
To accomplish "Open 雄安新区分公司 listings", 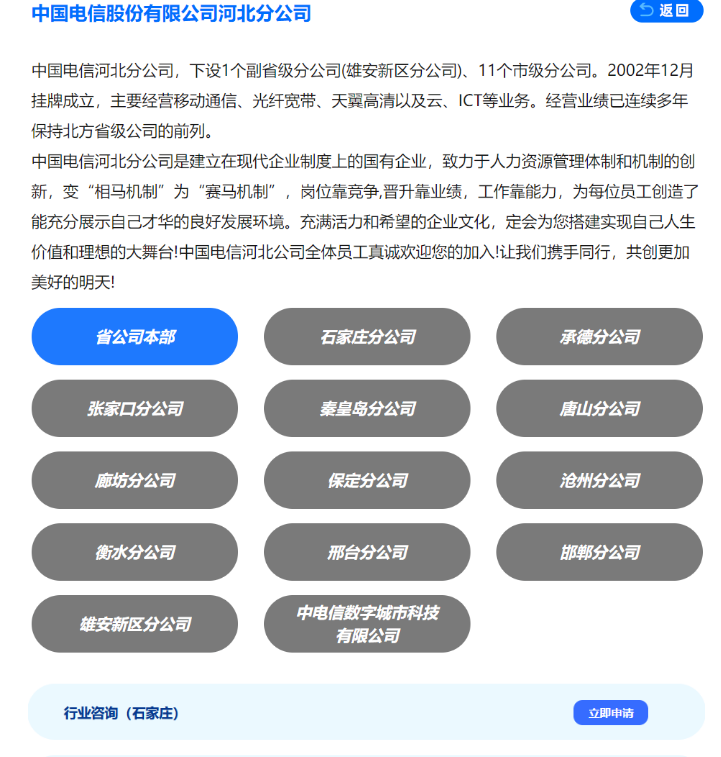I will 135,625.
